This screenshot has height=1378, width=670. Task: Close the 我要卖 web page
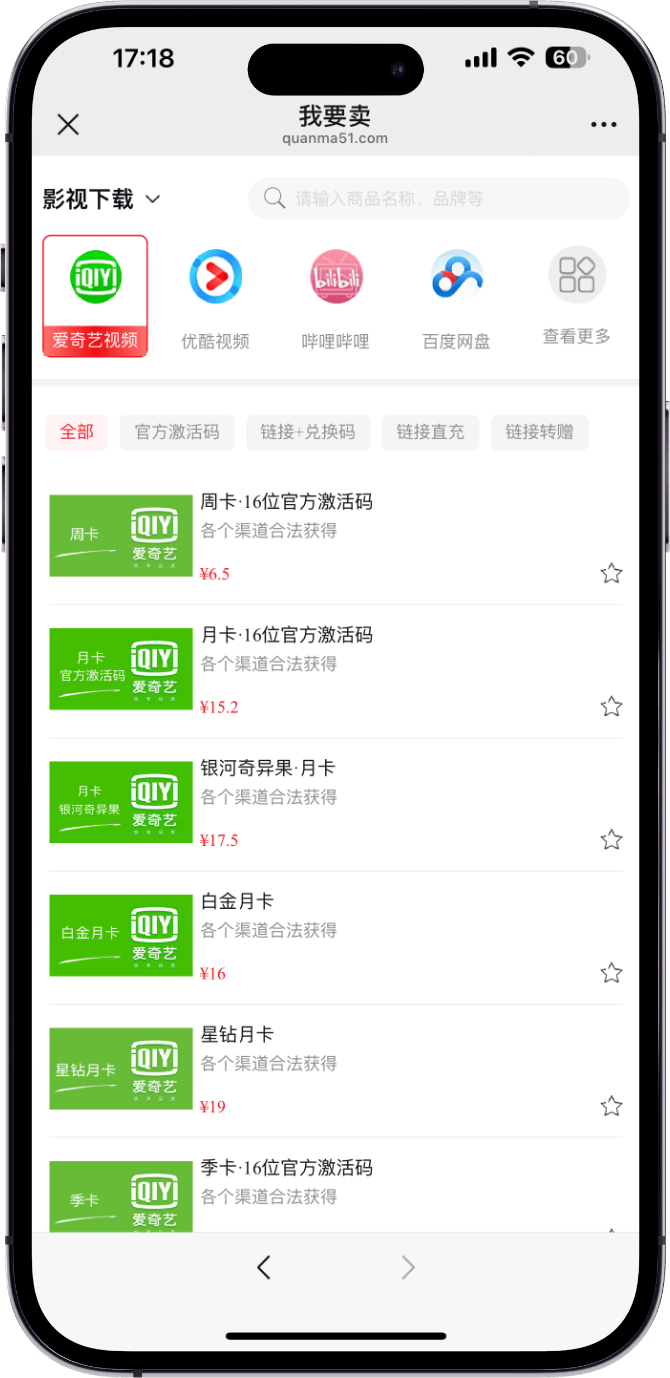(68, 124)
